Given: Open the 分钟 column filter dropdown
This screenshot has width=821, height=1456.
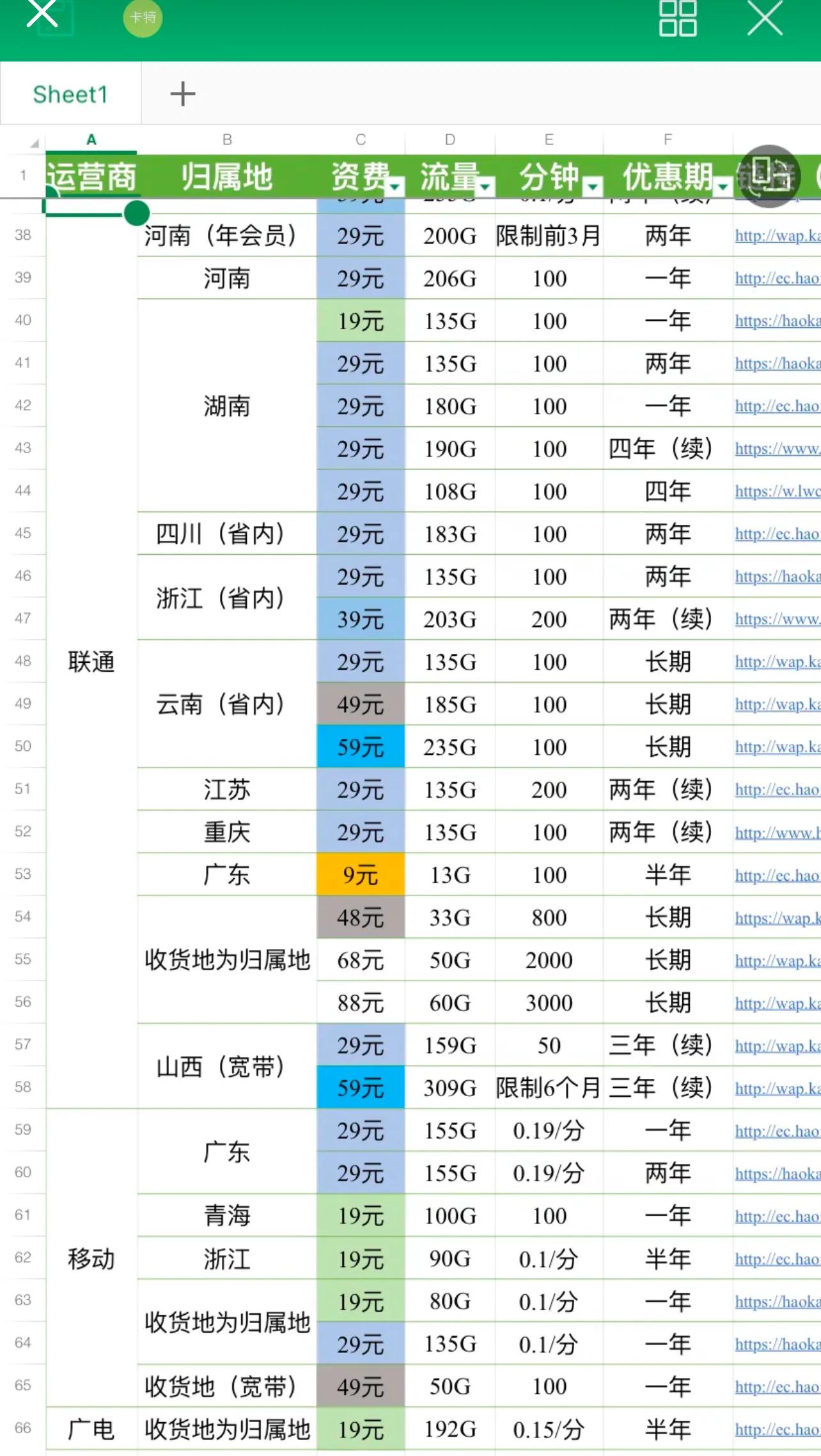Looking at the screenshot, I should 594,187.
